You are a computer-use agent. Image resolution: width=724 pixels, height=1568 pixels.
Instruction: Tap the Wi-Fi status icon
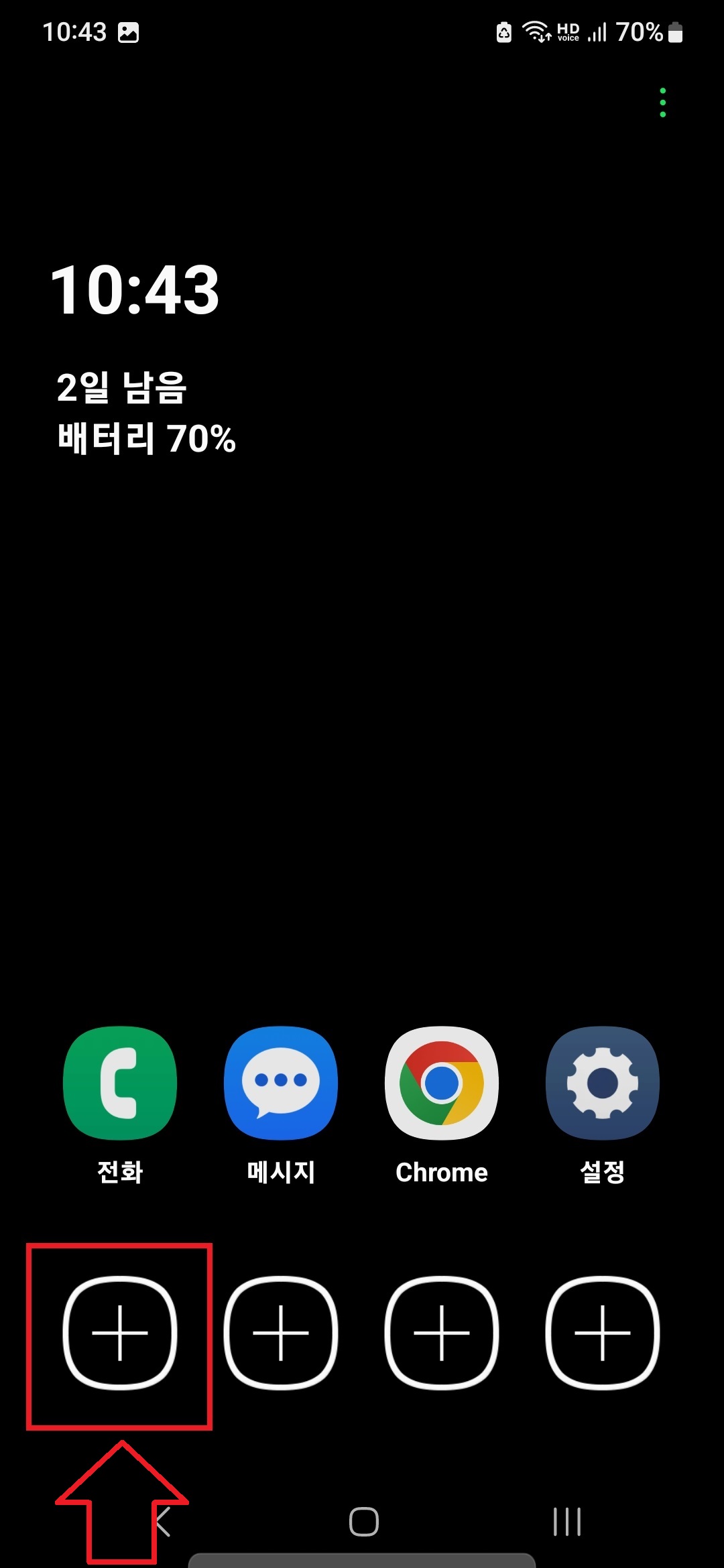(x=536, y=30)
